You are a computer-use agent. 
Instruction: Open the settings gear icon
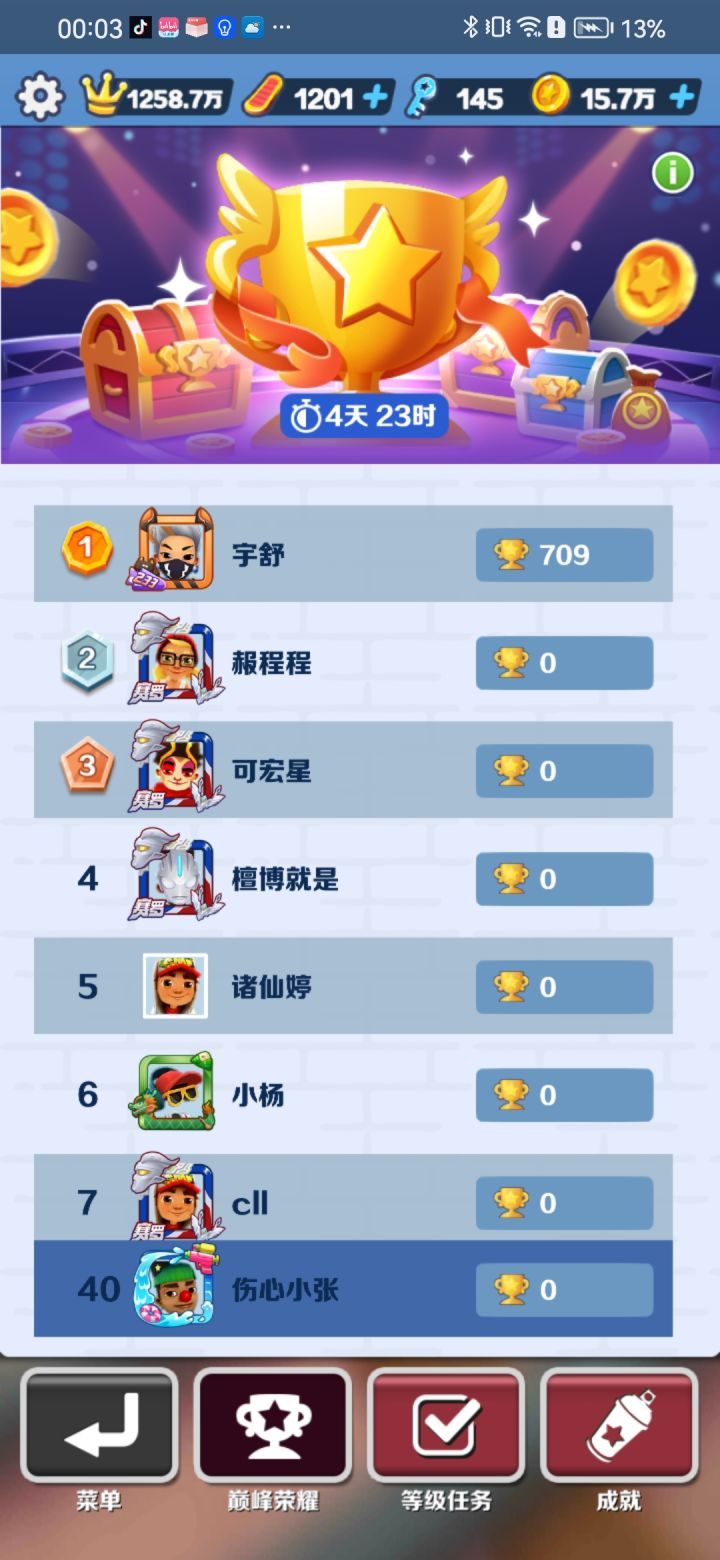pos(39,97)
